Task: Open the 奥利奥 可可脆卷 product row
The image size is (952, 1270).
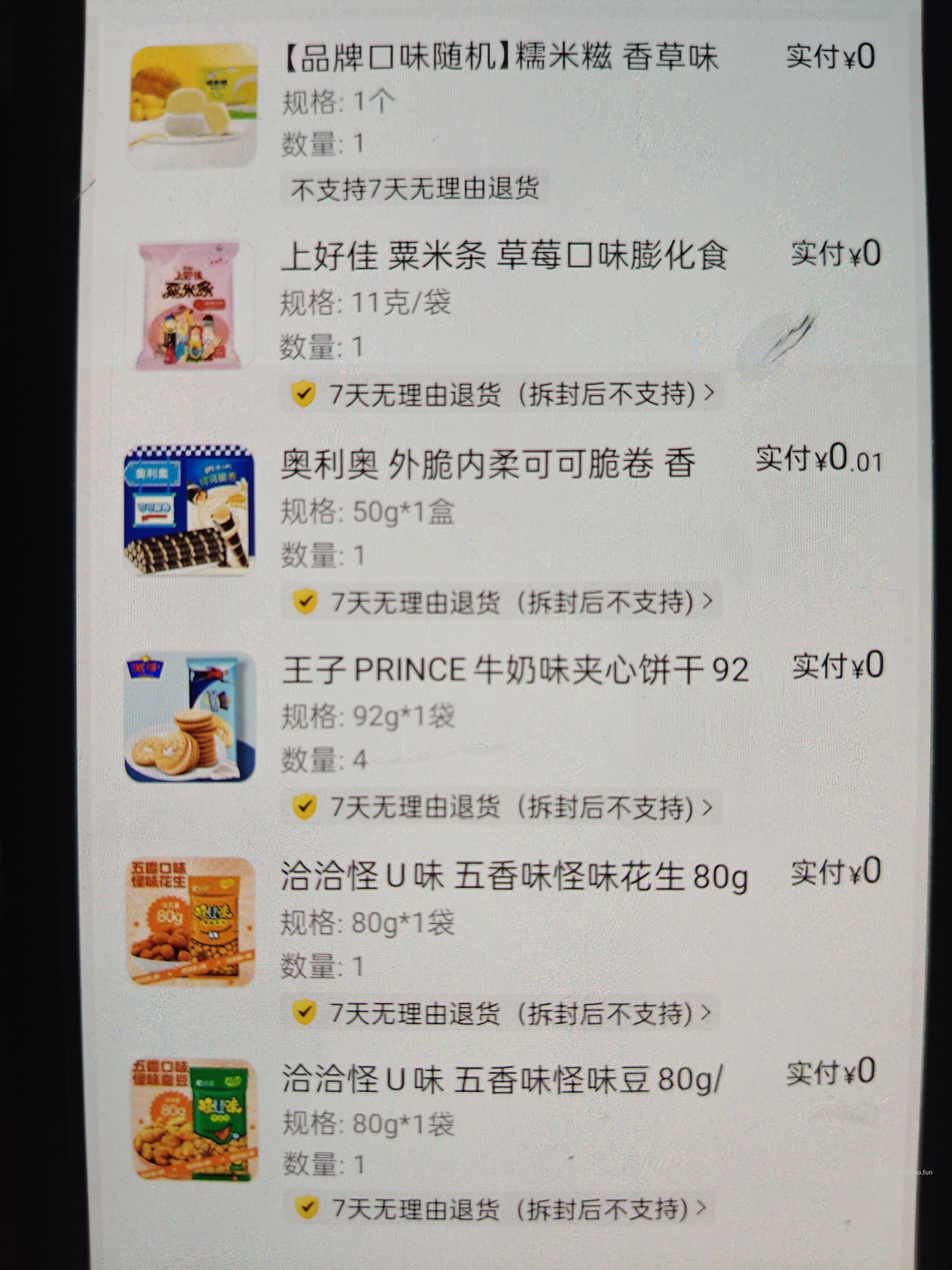Action: (x=488, y=464)
